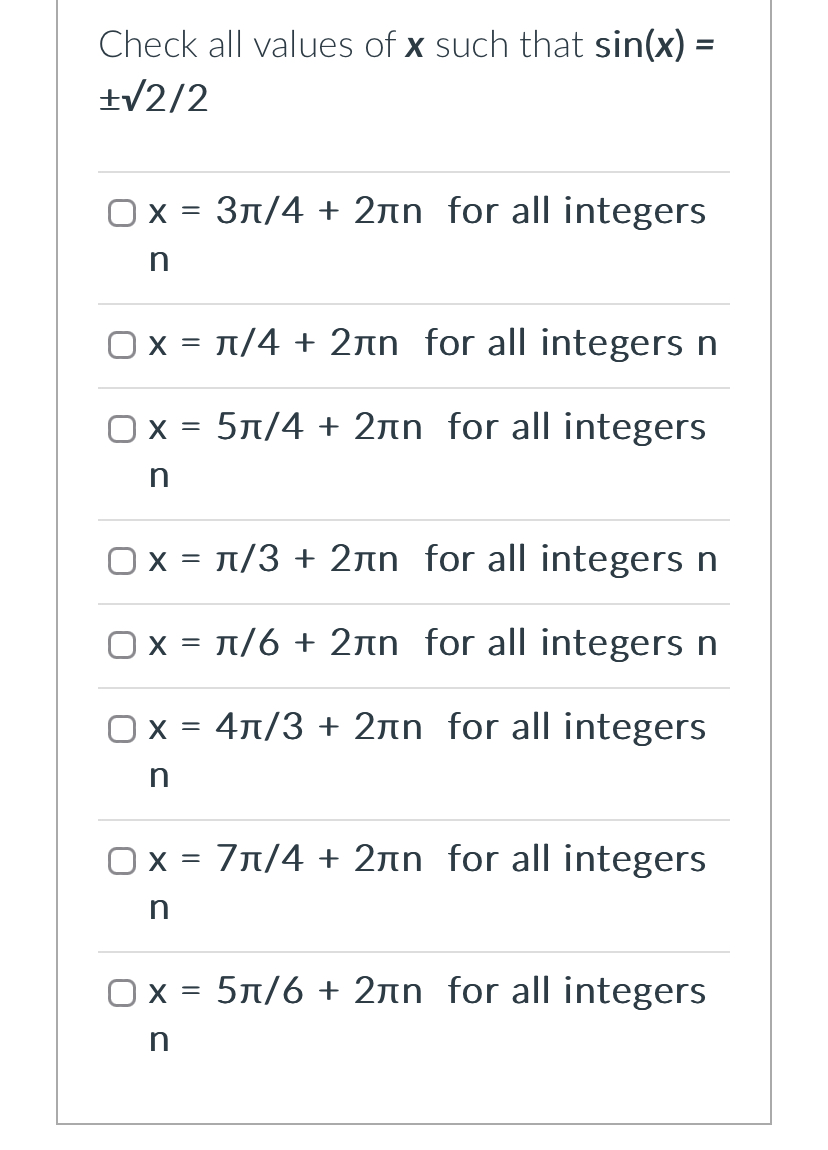Check the option x = 5π/6 + 2πn
This screenshot has height=1150, width=828.
pos(121,993)
